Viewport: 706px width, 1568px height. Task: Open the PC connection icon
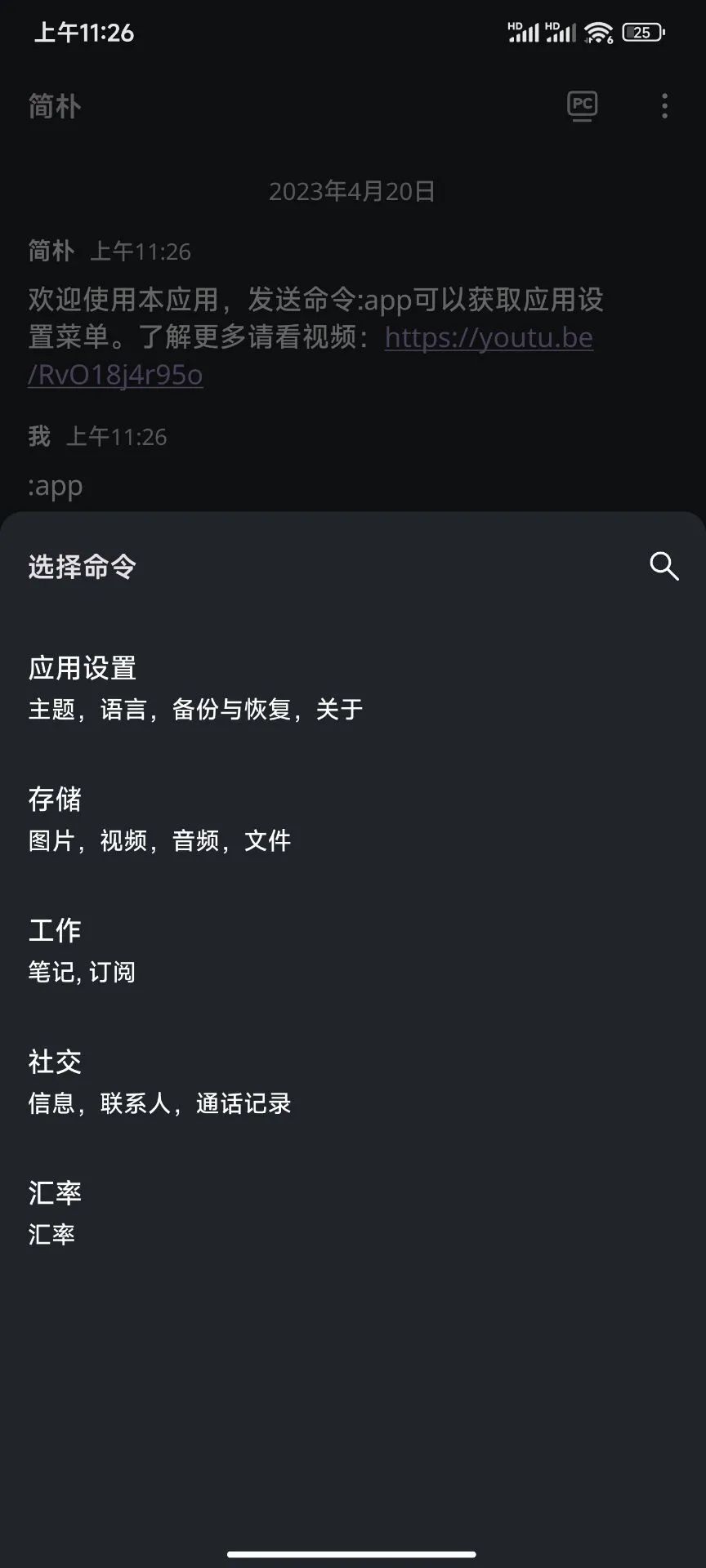point(583,105)
